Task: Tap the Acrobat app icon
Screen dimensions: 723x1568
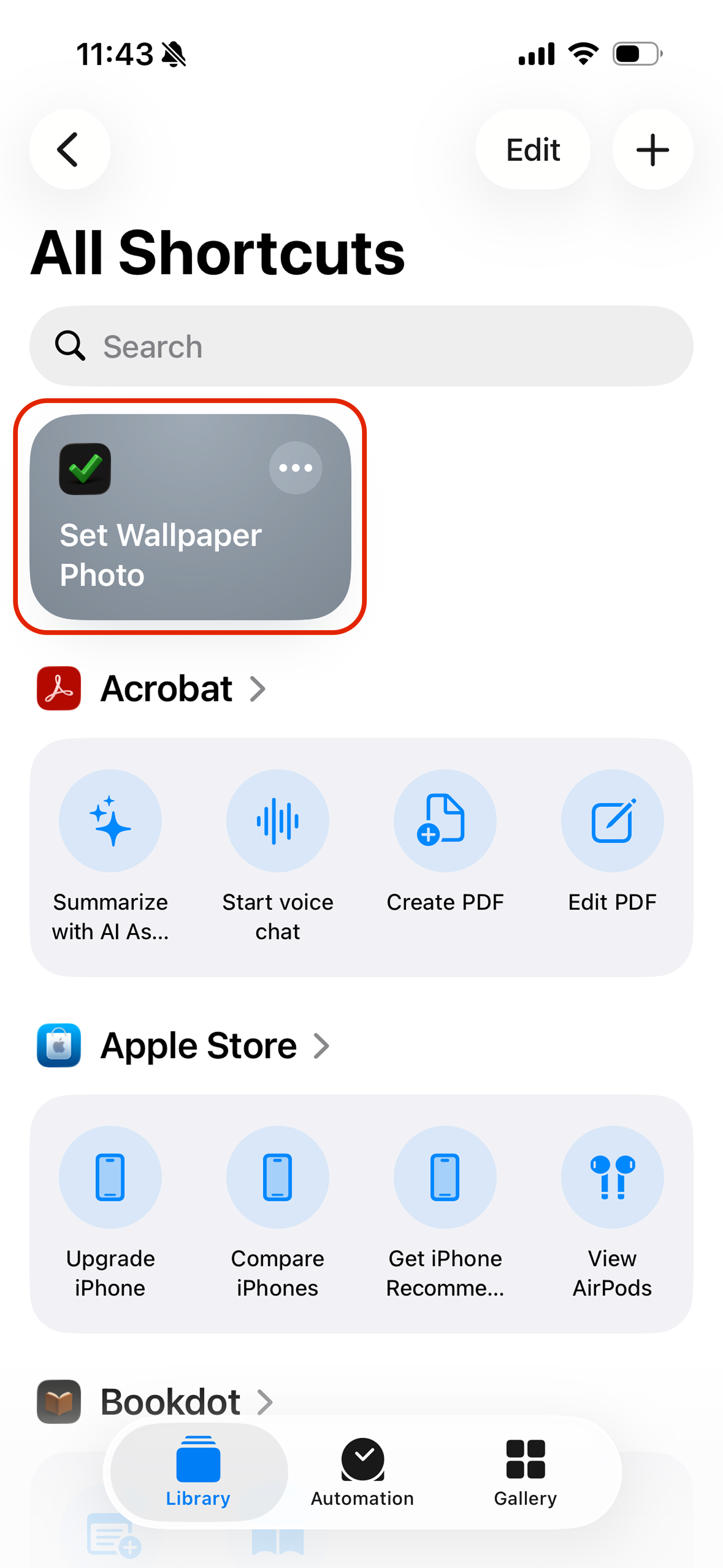Action: [58, 689]
